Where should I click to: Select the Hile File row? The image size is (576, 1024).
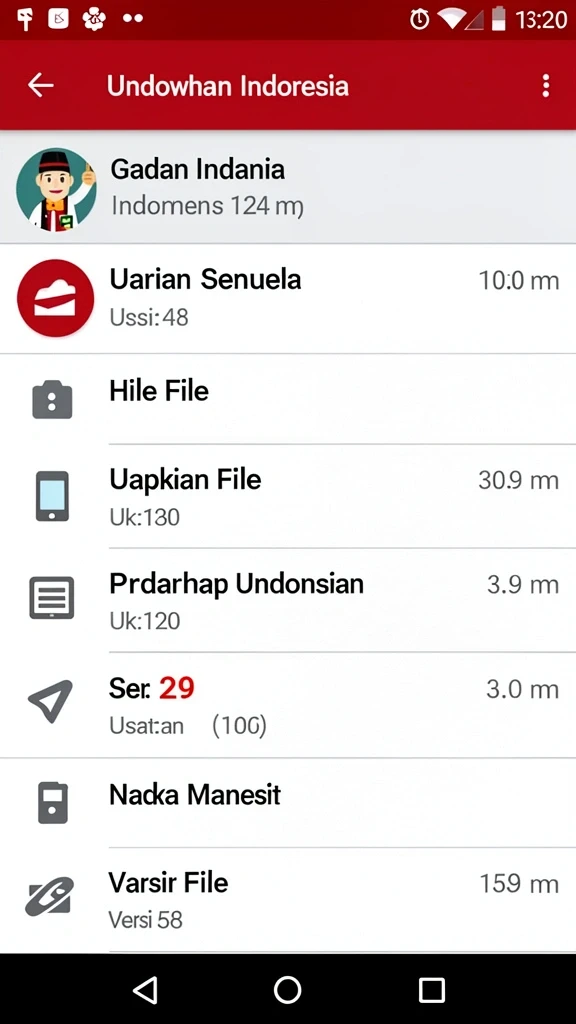(288, 399)
